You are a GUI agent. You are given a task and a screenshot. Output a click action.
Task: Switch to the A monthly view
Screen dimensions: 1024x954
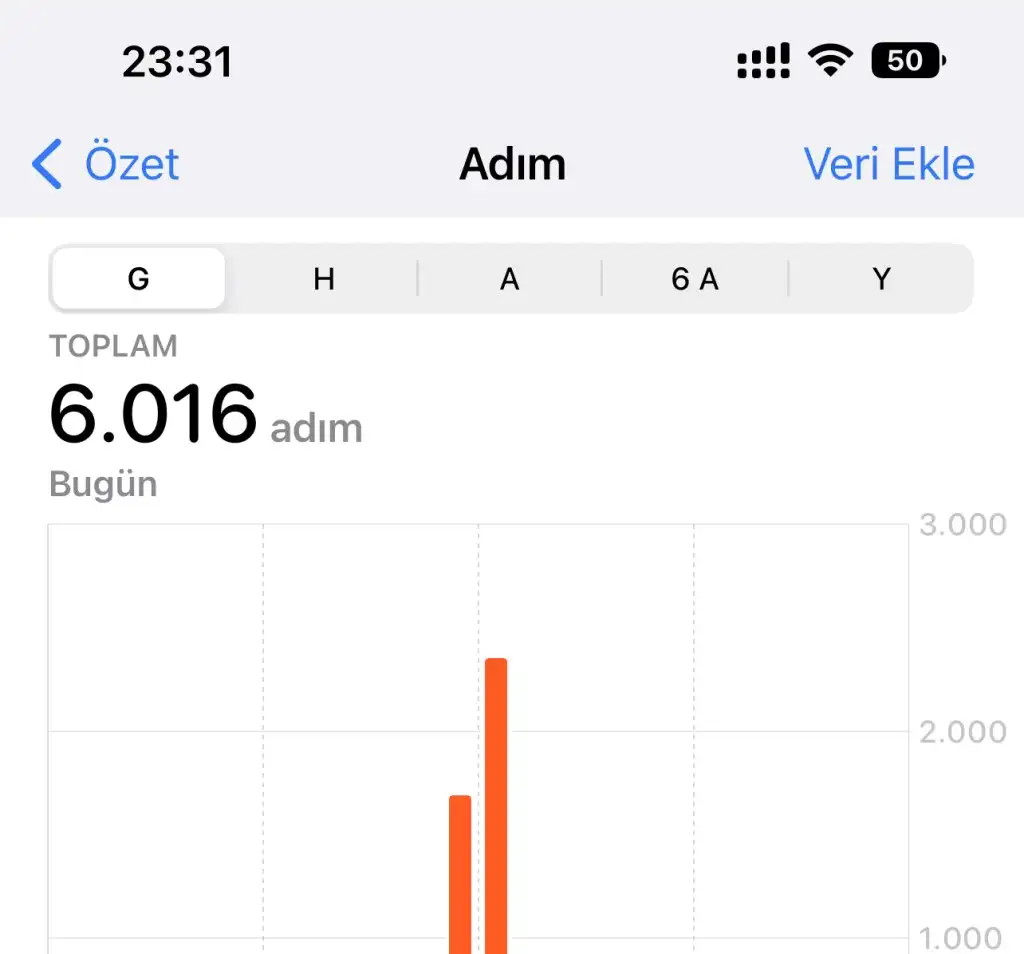(x=509, y=279)
